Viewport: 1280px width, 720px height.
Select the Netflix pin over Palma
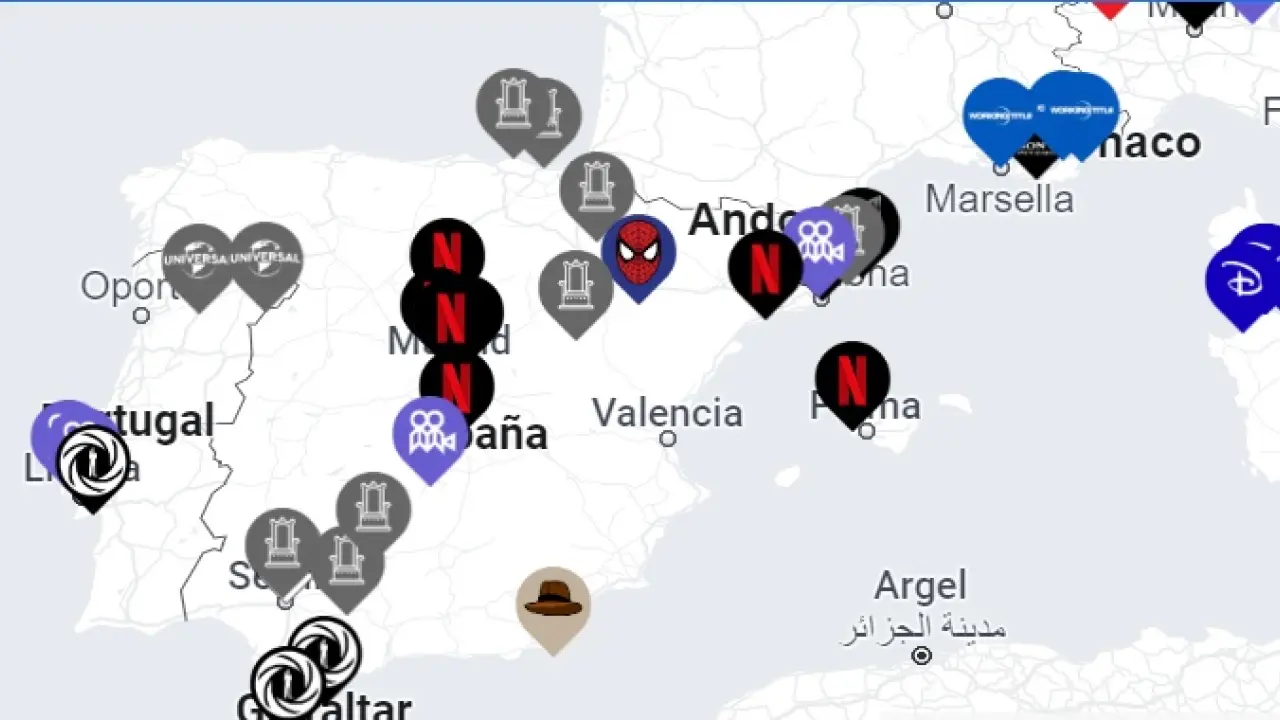click(x=852, y=381)
